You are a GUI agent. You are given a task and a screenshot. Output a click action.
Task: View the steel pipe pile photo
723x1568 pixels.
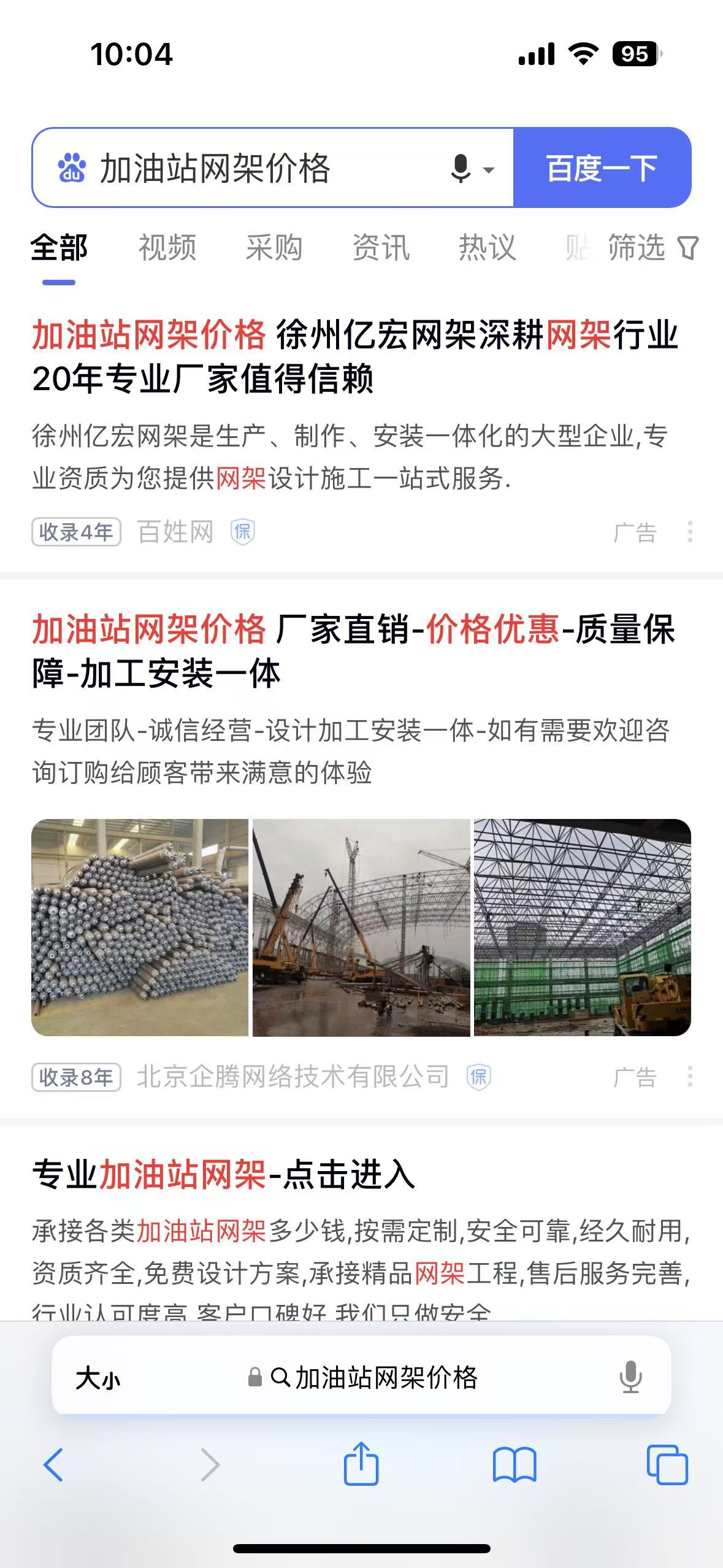coord(140,928)
